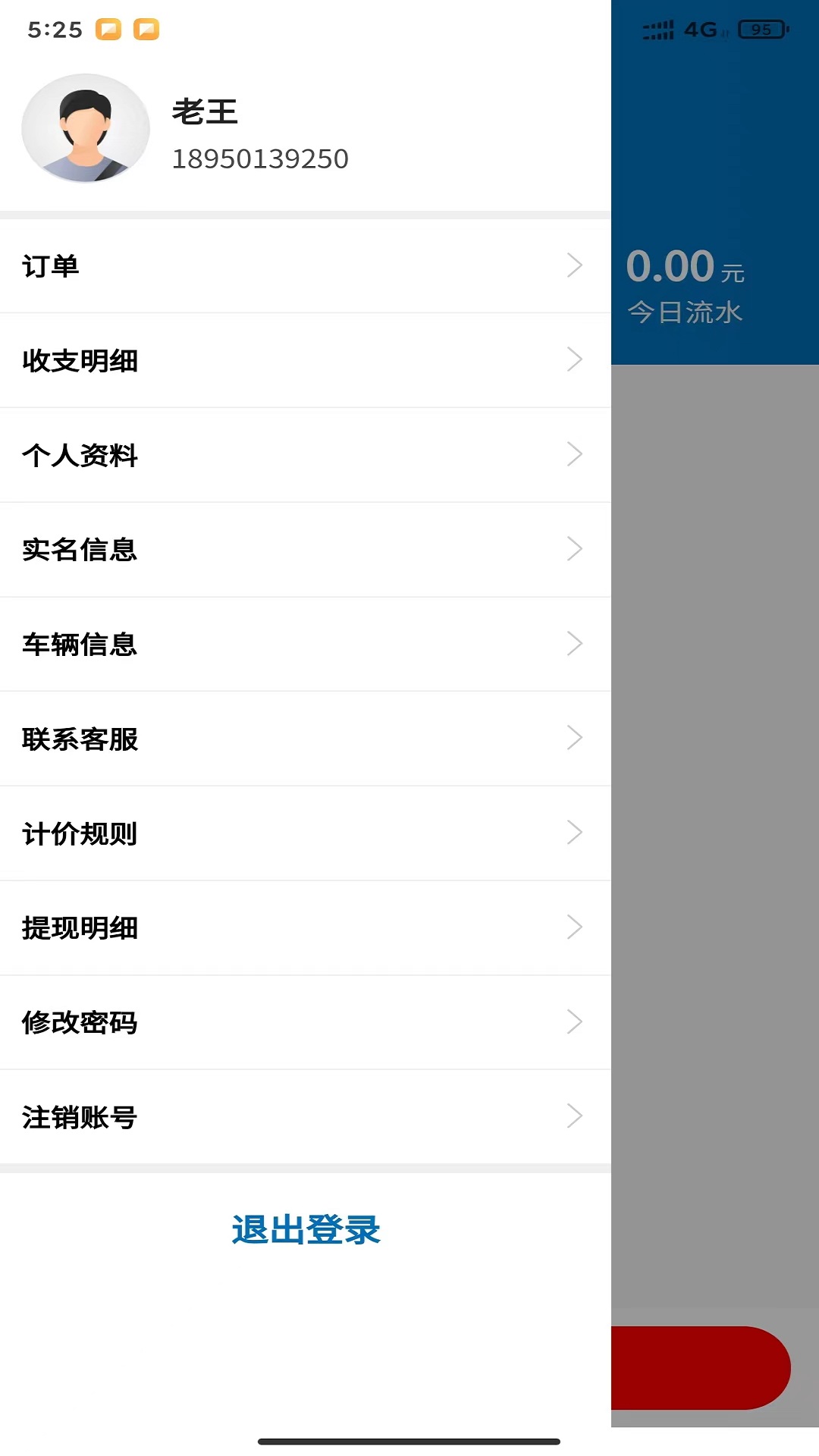View 计价规则 pricing rules
Screen dimensions: 819x1456
pyautogui.click(x=303, y=833)
